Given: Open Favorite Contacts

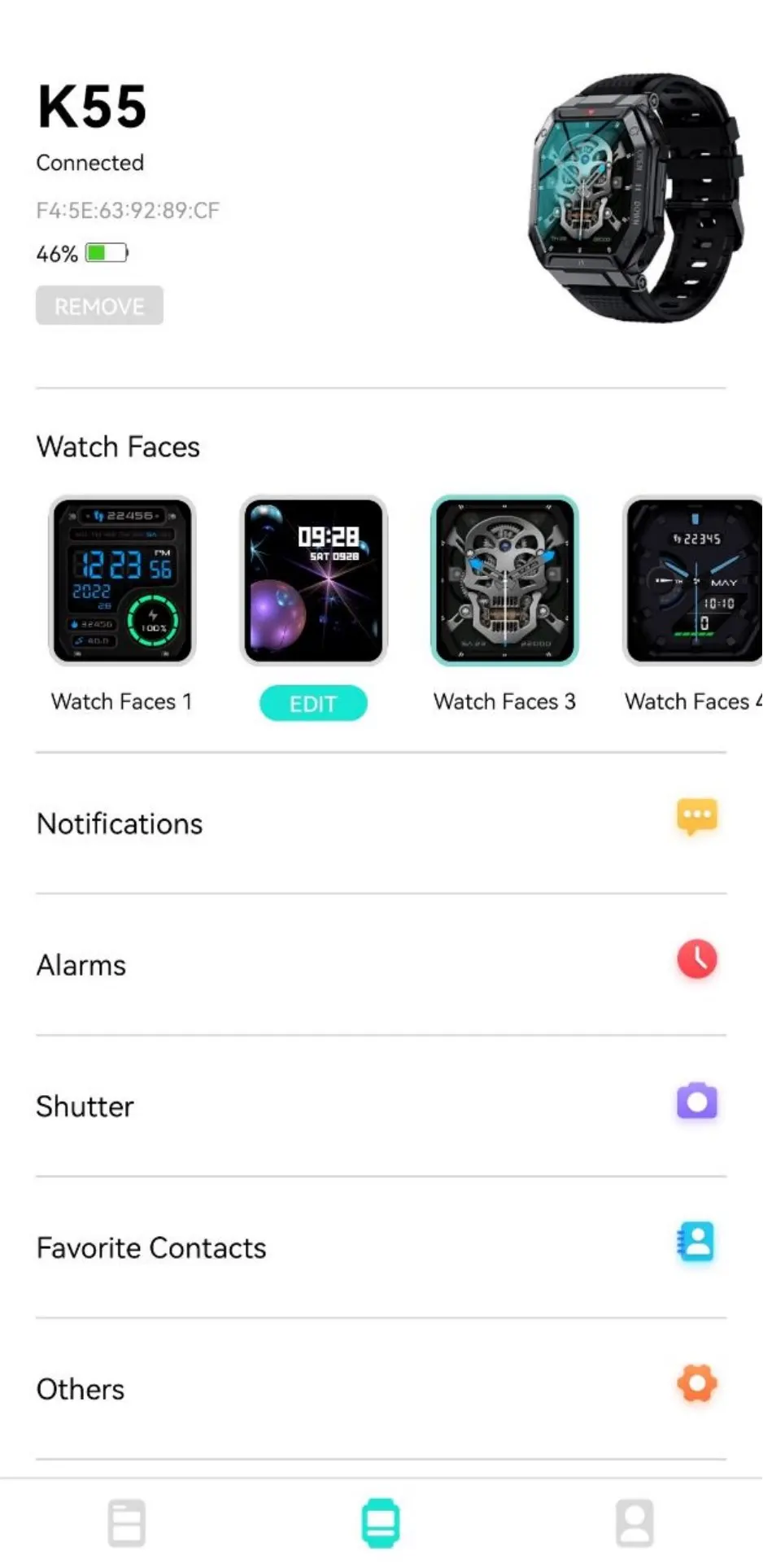Looking at the screenshot, I should (x=381, y=1247).
